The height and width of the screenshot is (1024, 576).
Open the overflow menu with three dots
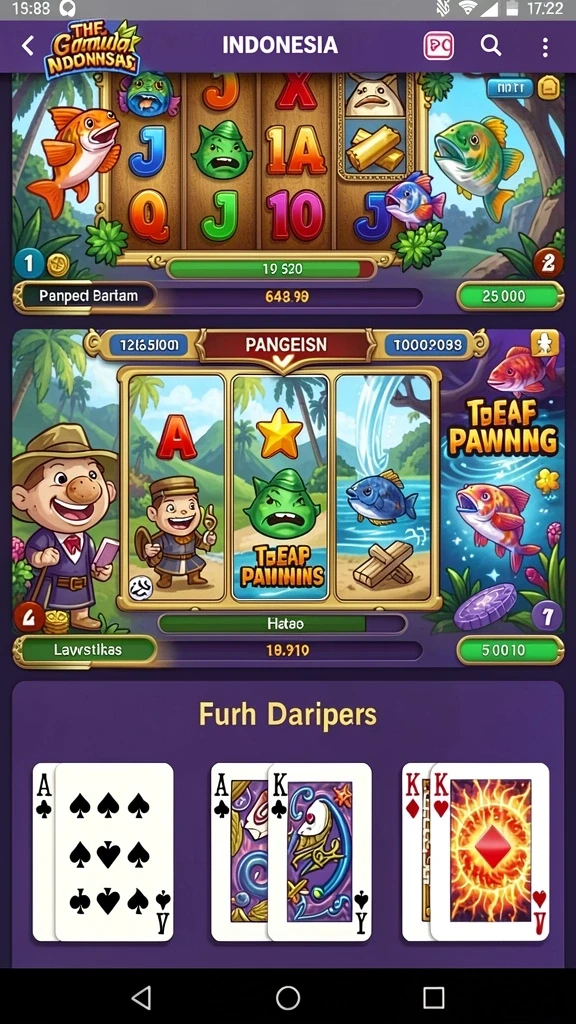click(545, 46)
